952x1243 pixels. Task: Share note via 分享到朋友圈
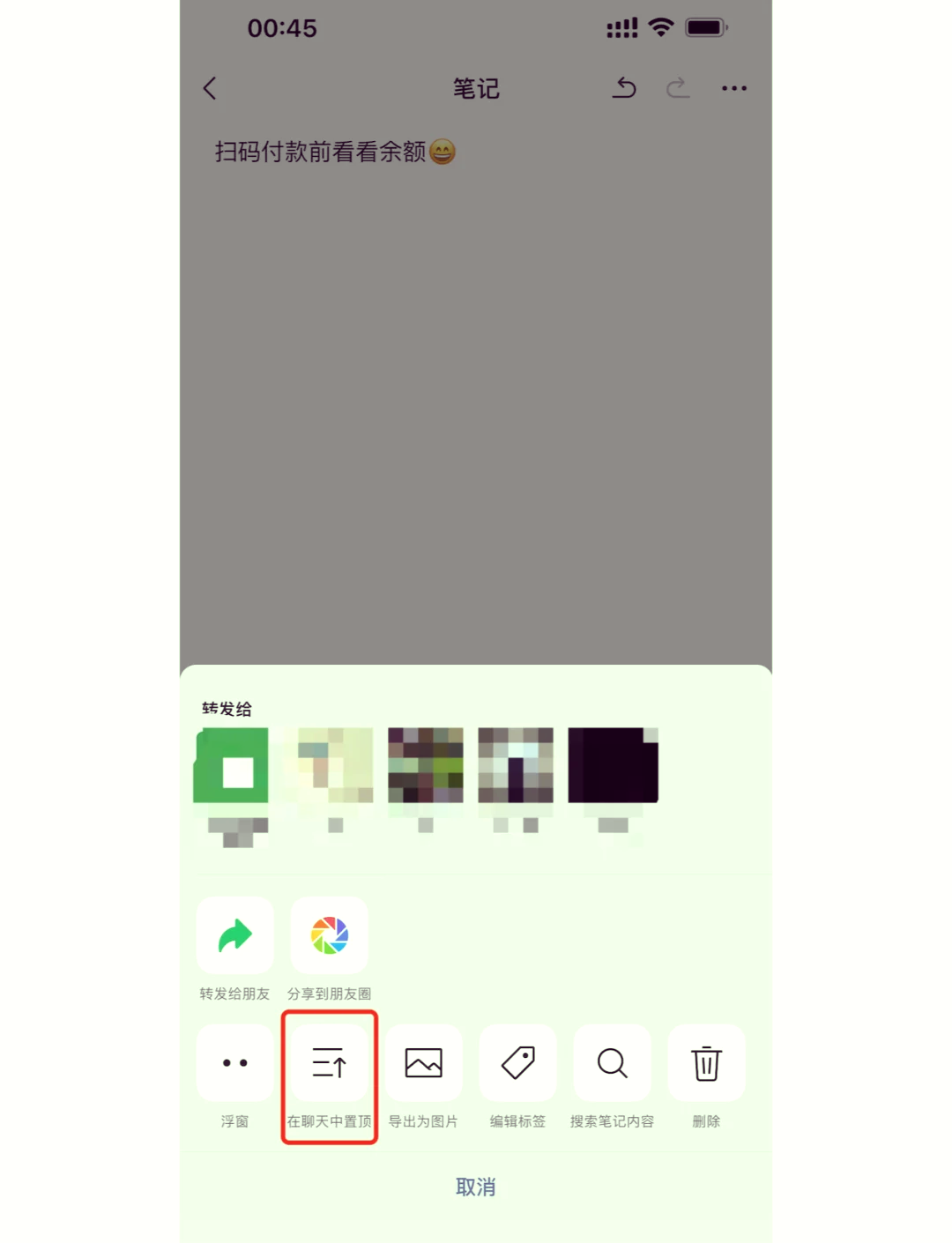(329, 936)
